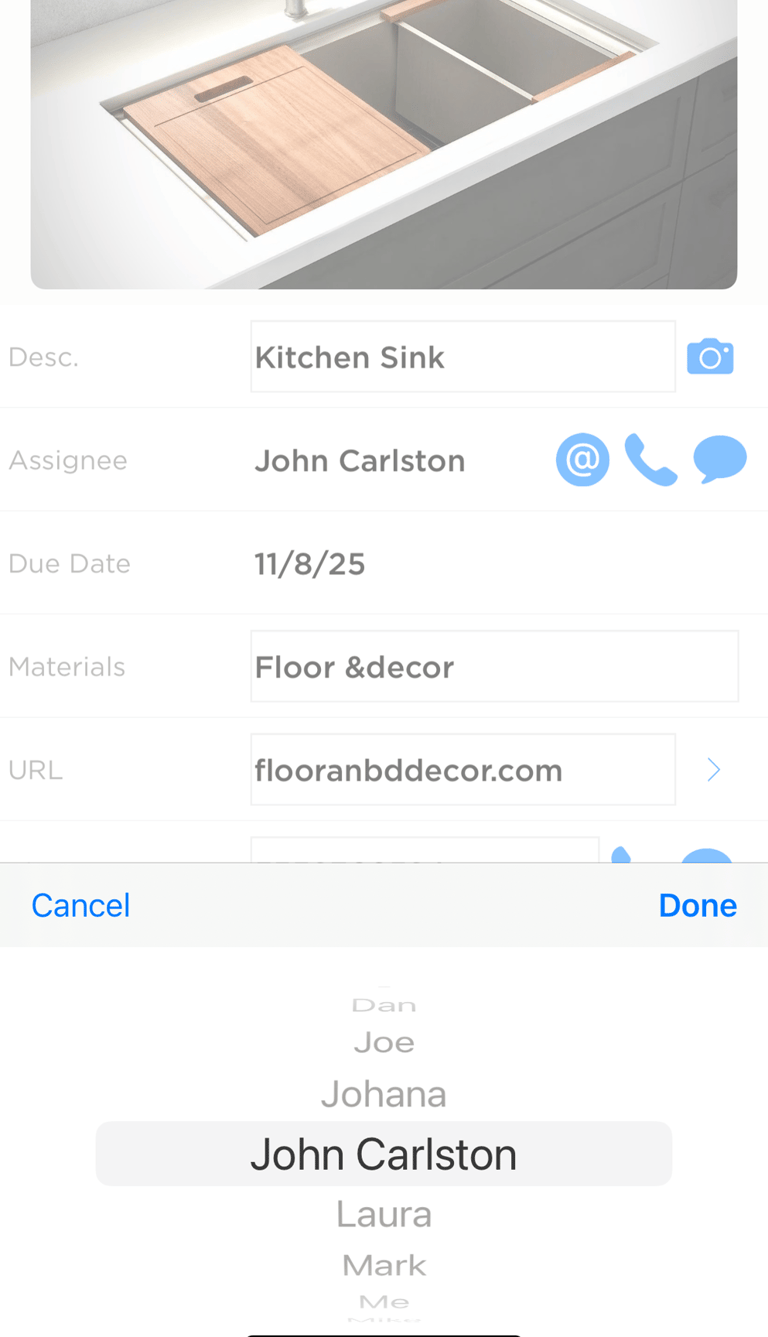
Task: Message assignee John Carlston via chat bubble
Action: 720,460
